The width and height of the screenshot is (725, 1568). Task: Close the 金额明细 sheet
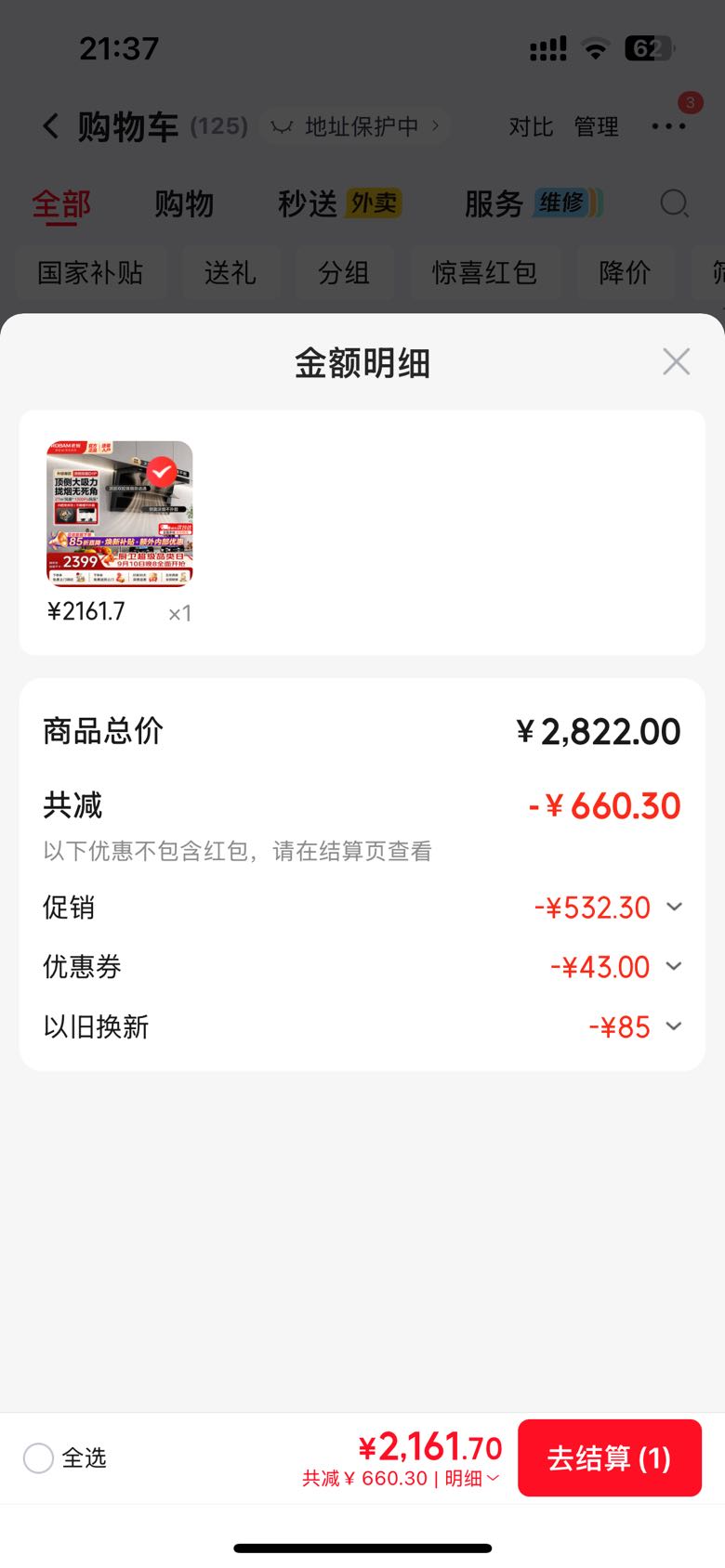tap(676, 361)
